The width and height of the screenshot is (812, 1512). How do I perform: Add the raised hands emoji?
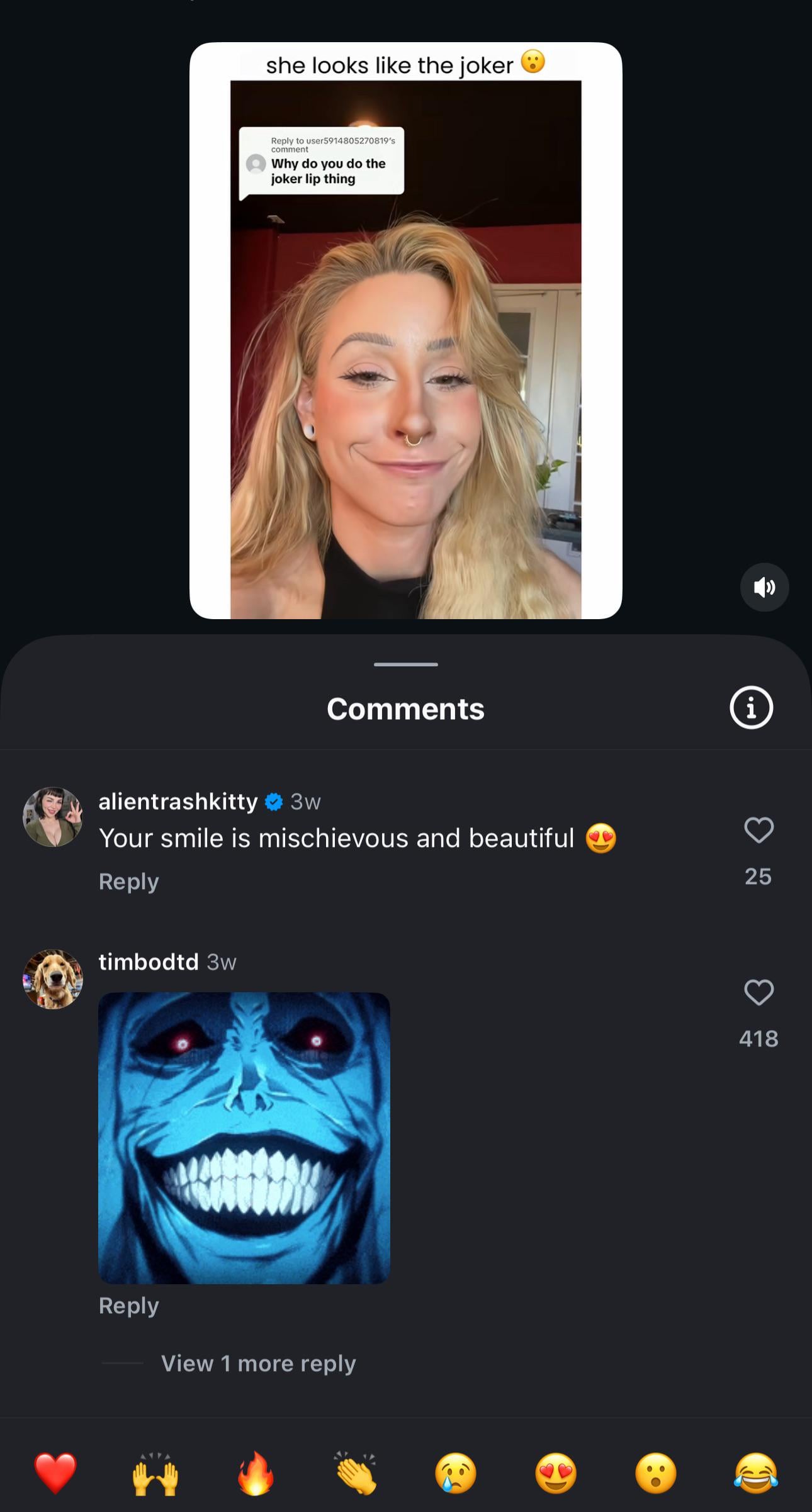click(x=155, y=1473)
